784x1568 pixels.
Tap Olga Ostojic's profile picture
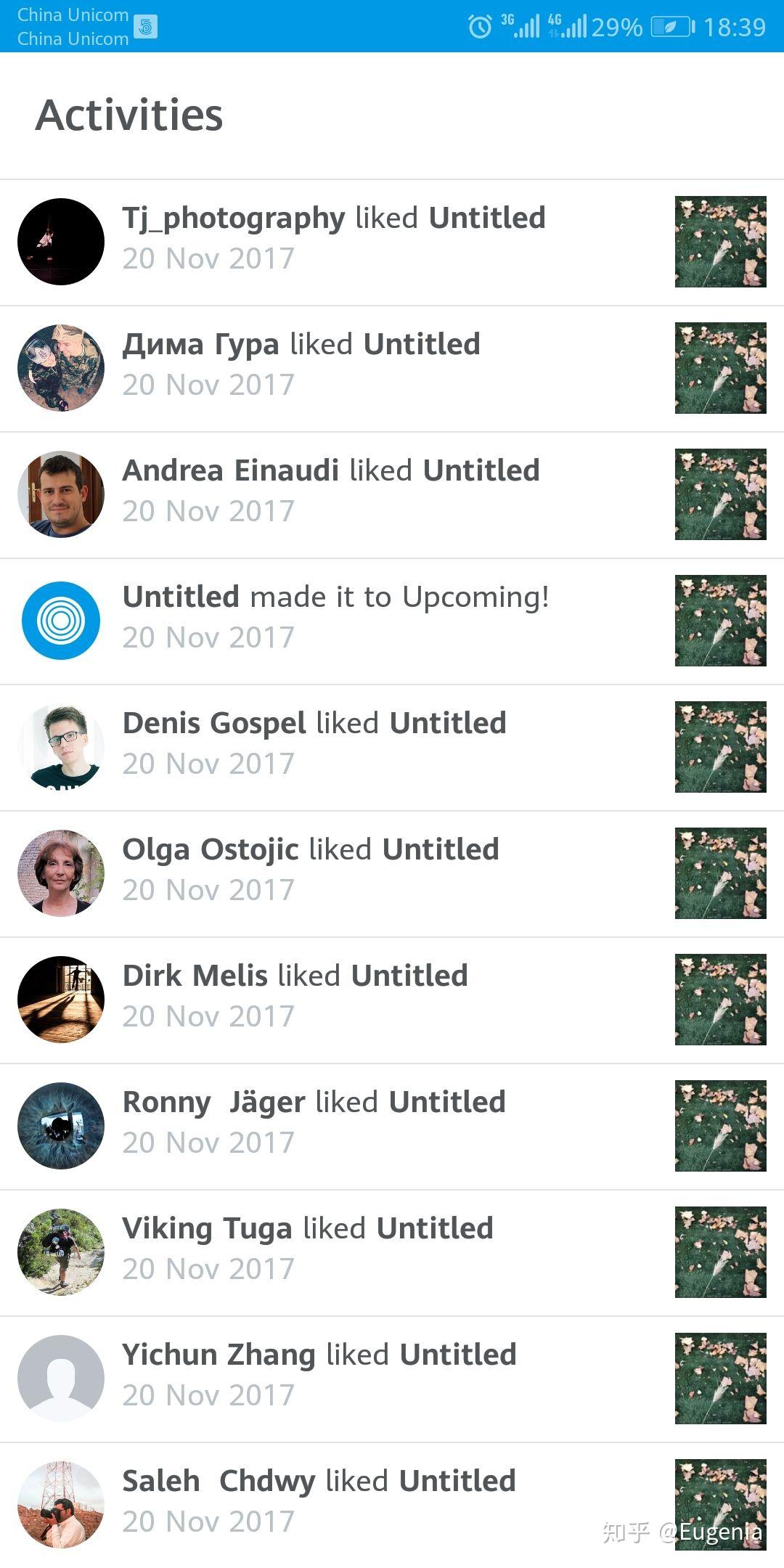61,873
